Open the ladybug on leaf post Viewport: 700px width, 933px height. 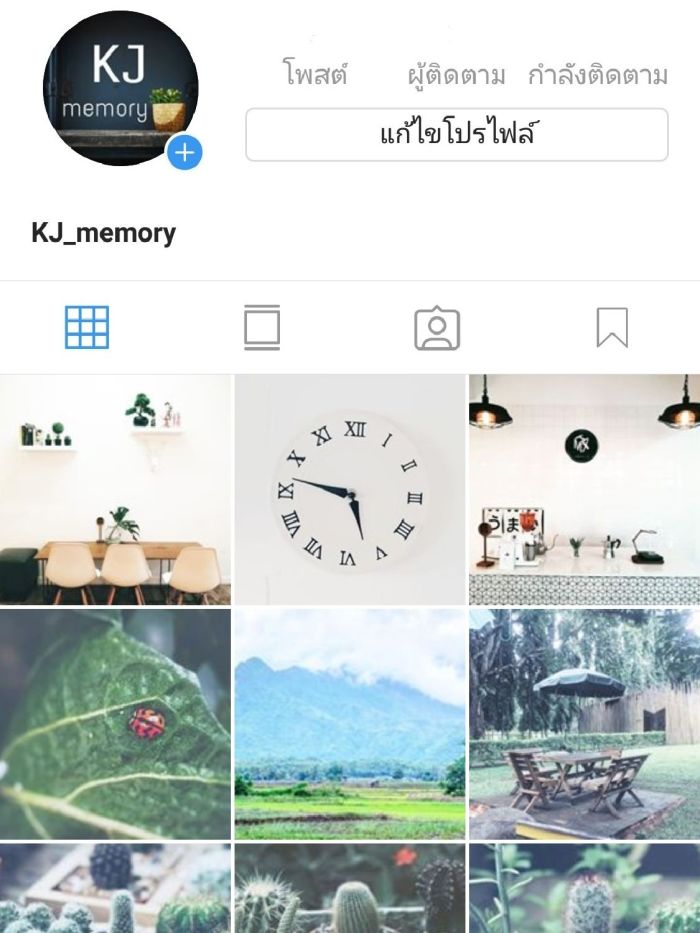[115, 724]
